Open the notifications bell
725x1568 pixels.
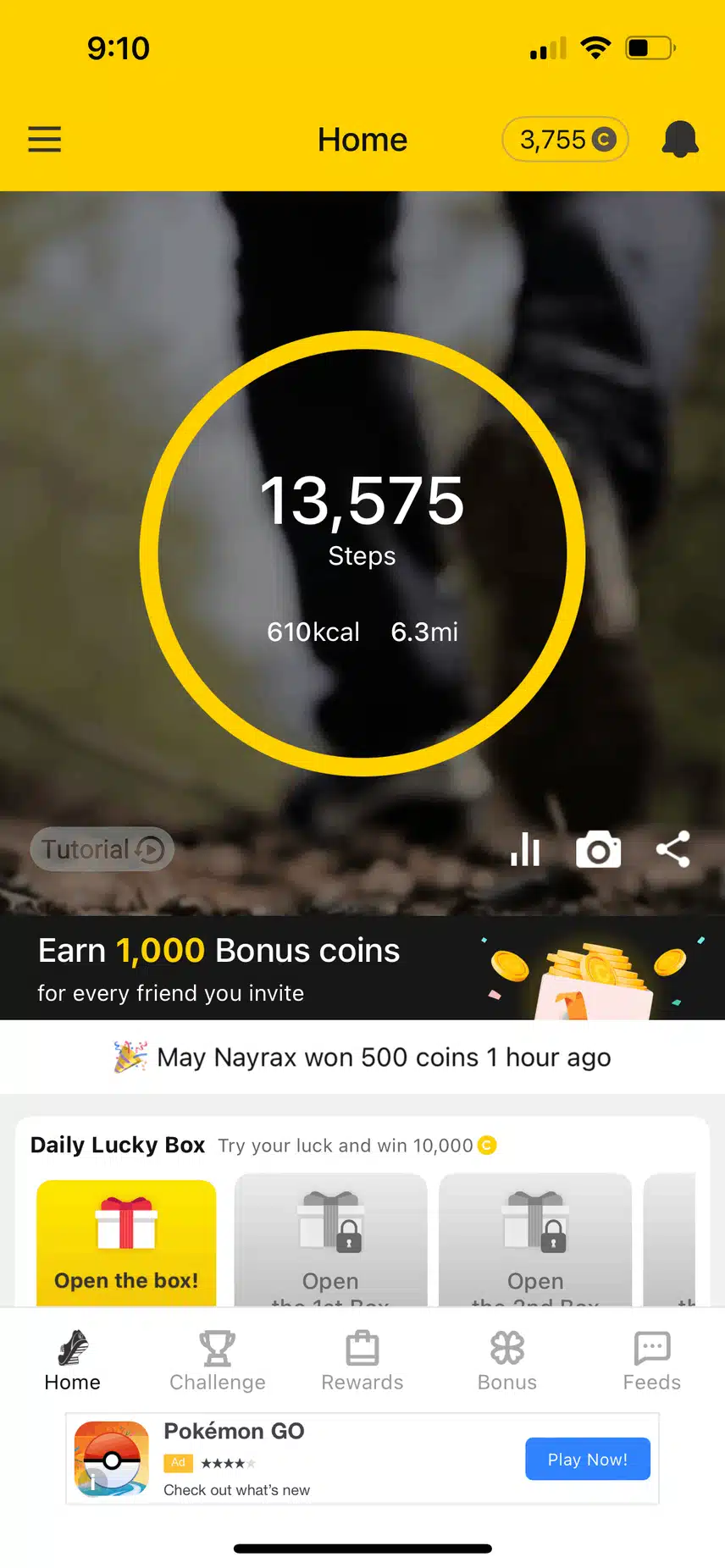point(679,139)
